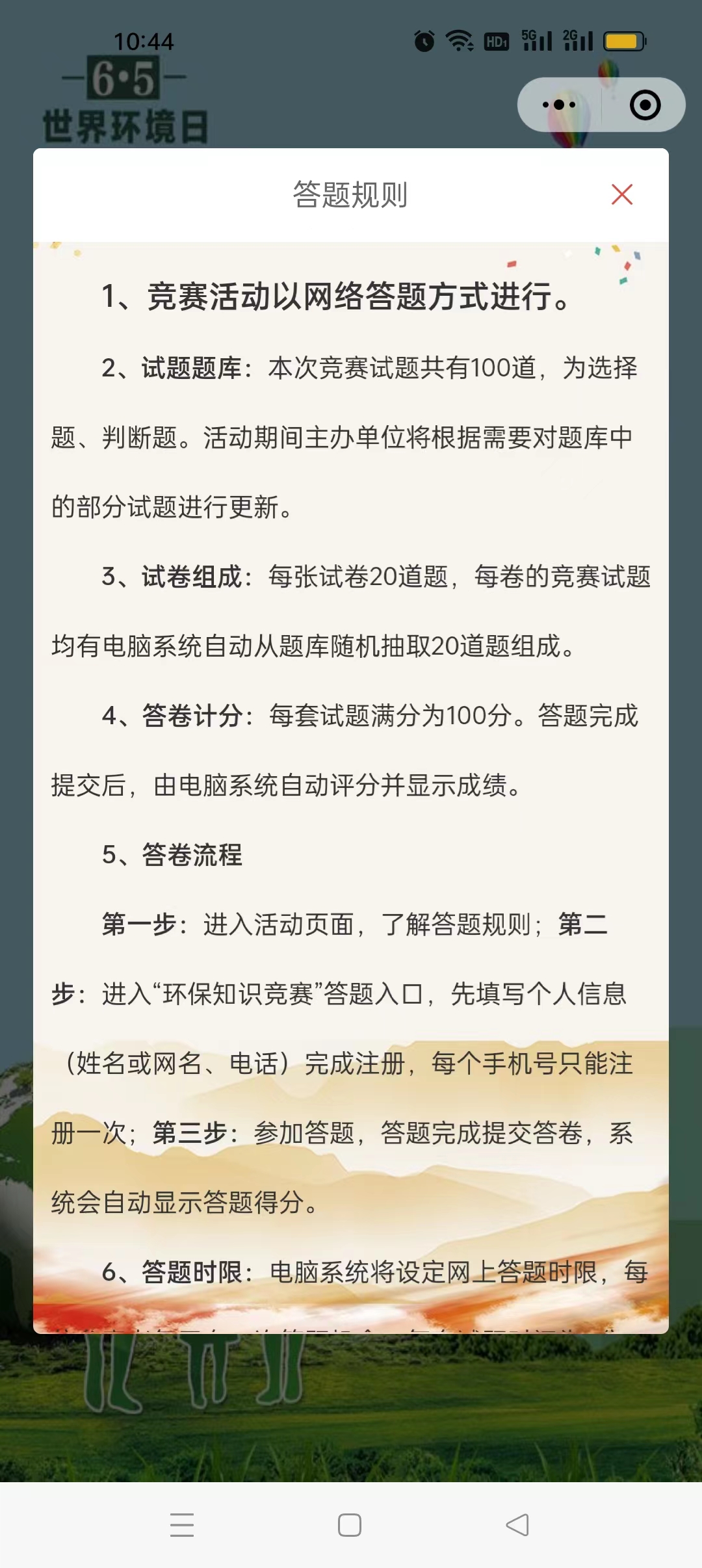Exit the mini program via the circle button
Screen dimensions: 702x1568
click(645, 105)
